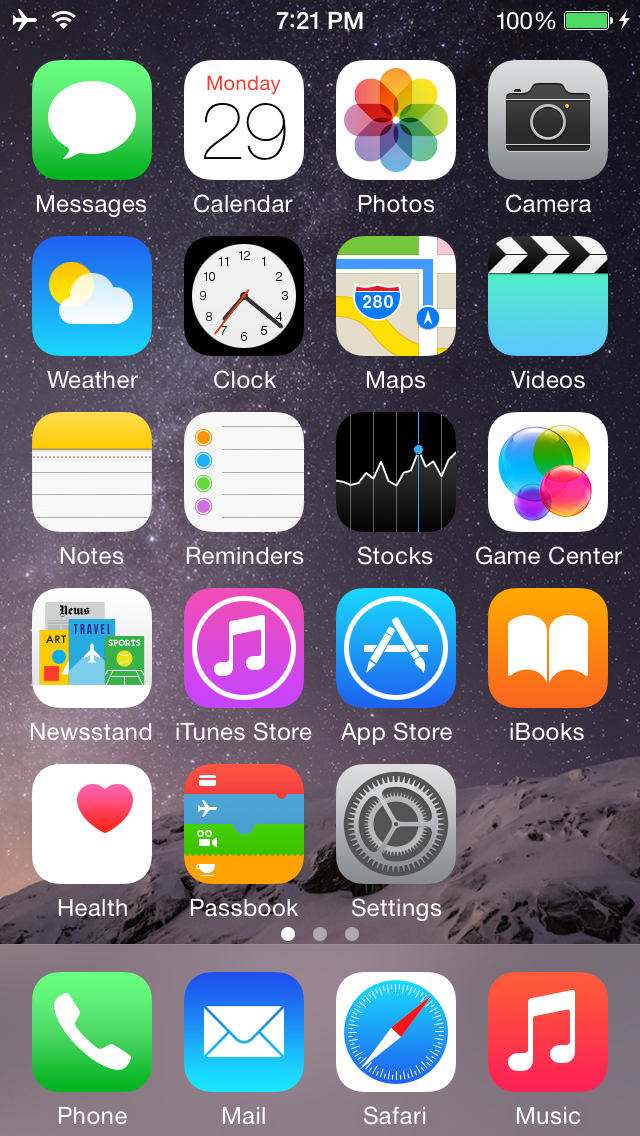Open the Newsstand folder

pos(92,648)
